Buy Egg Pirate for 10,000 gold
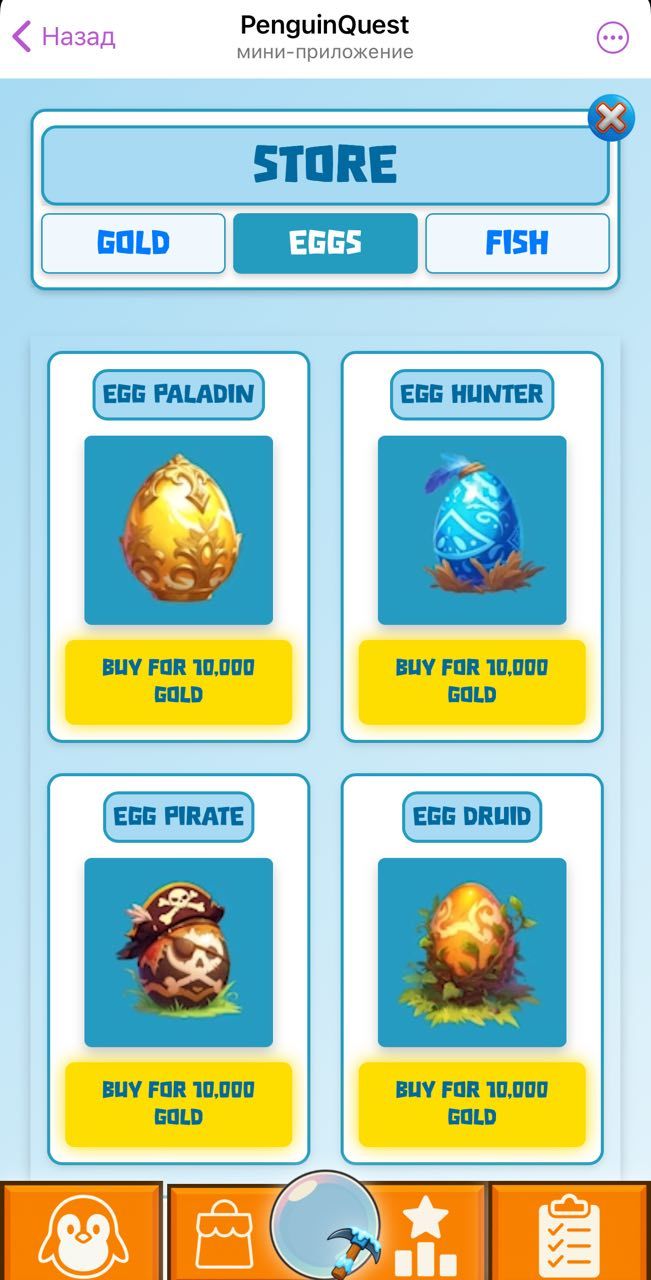Screen dimensions: 651x1280 (178, 1103)
